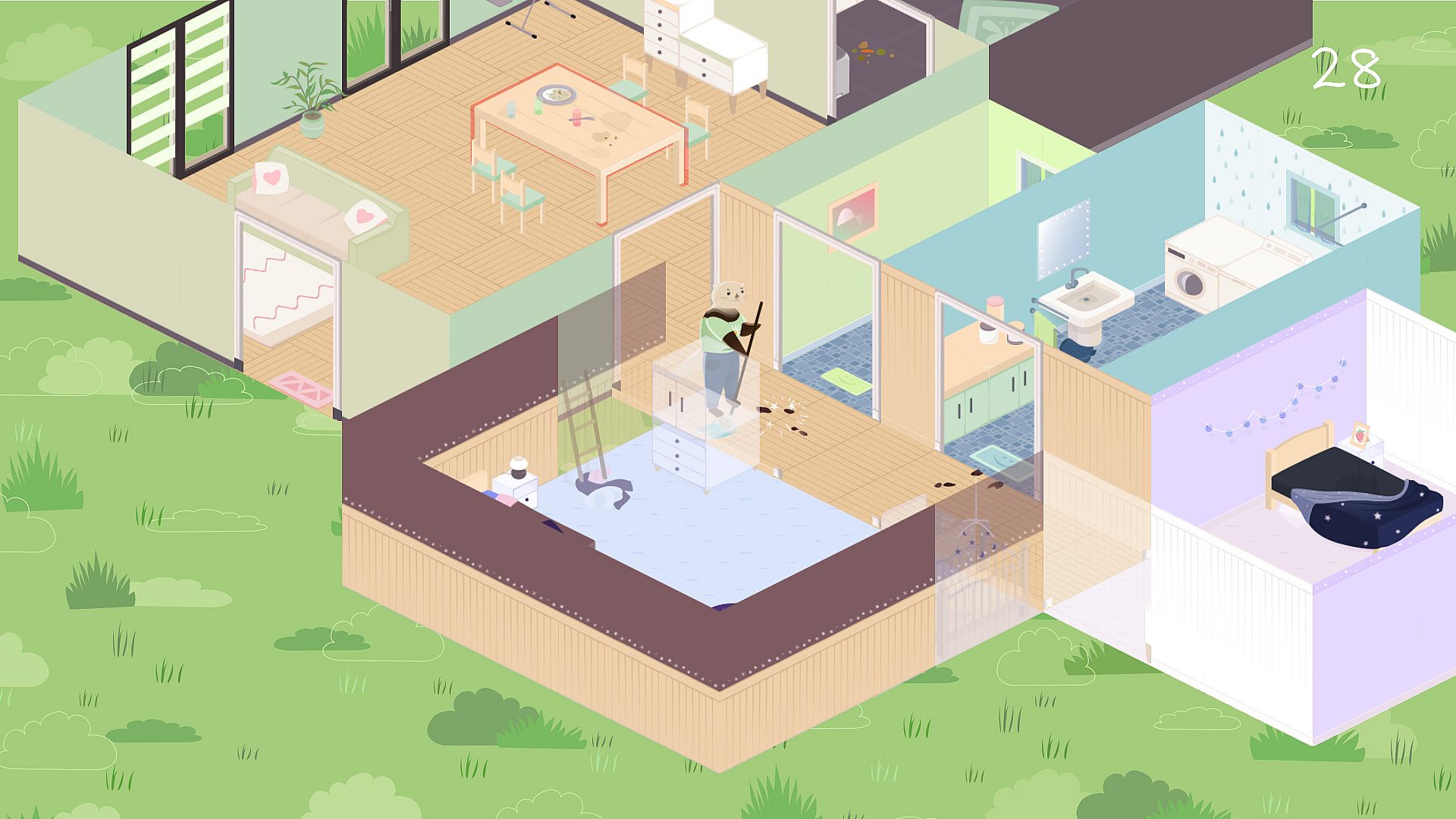Clean the scattered mess in dark room
This screenshot has height=819, width=1456.
871,52
